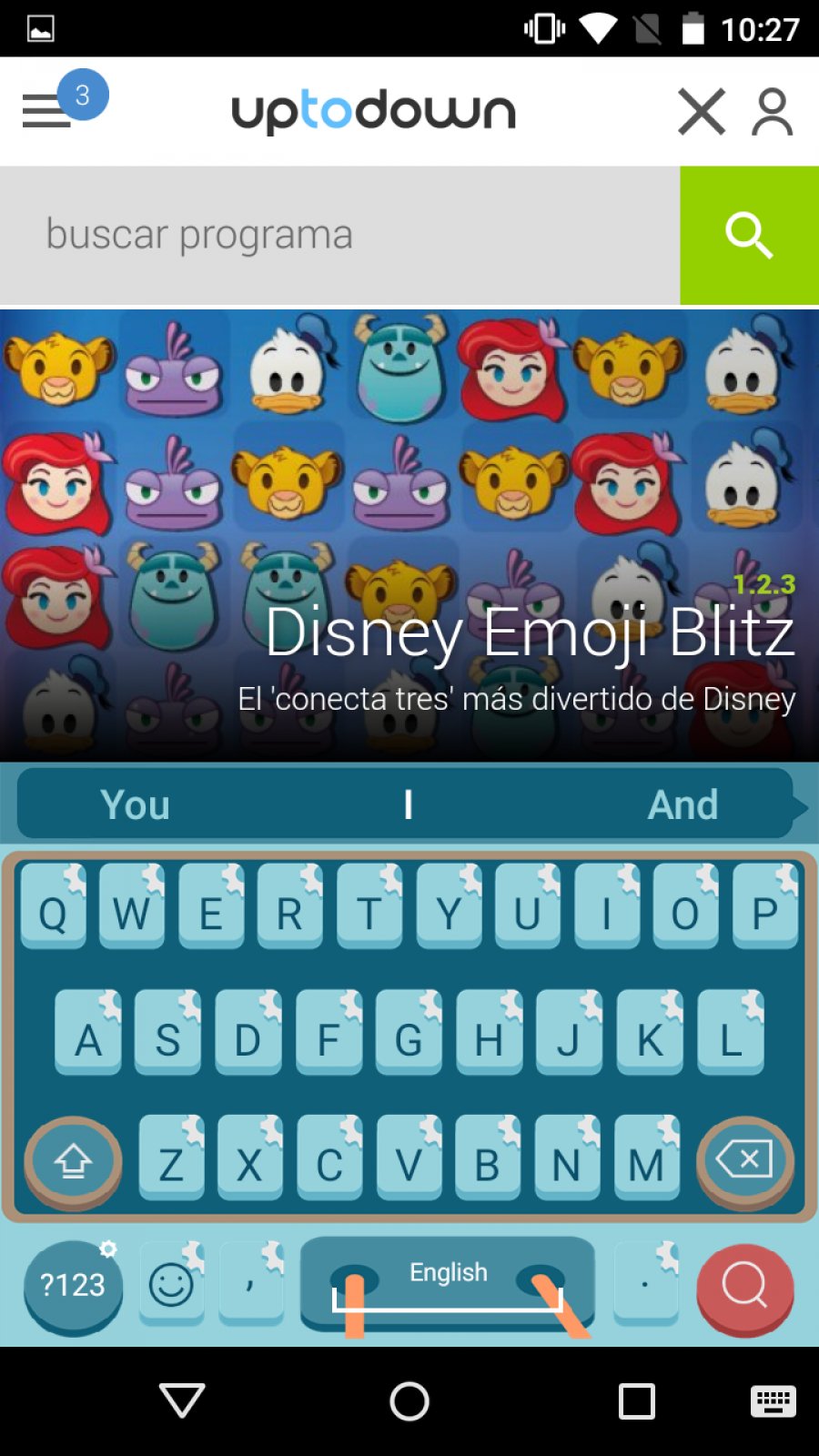Viewport: 819px width, 1456px height.
Task: Switch to the ?123 symbols layout
Action: [x=72, y=1286]
